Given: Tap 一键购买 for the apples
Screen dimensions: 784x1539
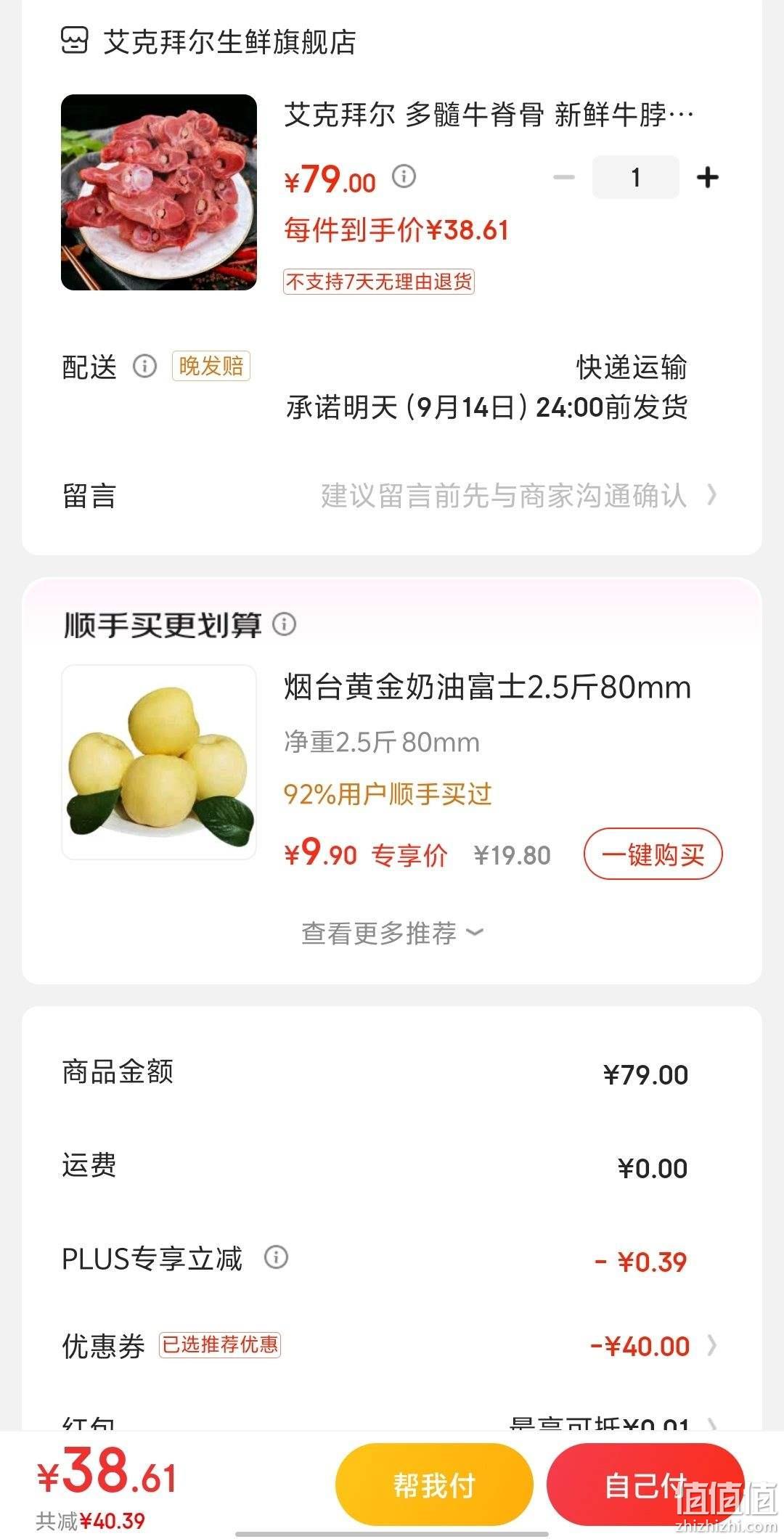Looking at the screenshot, I should (653, 854).
